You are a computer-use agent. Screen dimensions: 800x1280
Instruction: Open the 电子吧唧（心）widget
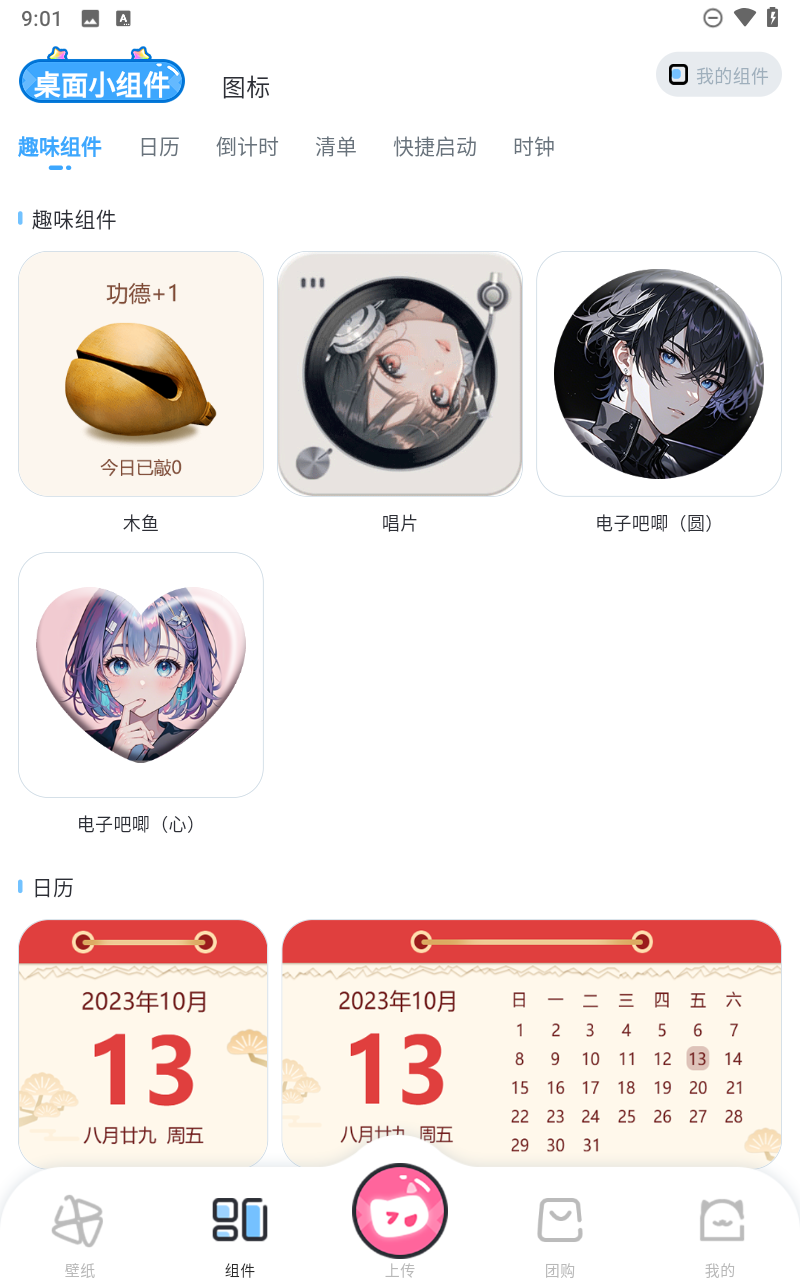coord(141,675)
